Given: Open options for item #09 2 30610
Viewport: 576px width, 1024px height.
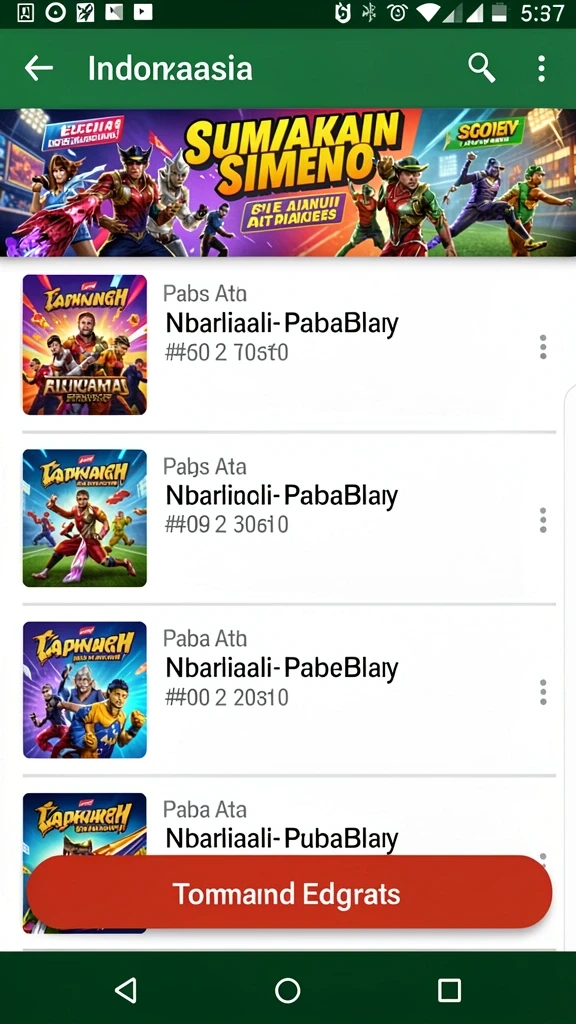Looking at the screenshot, I should coord(543,520).
